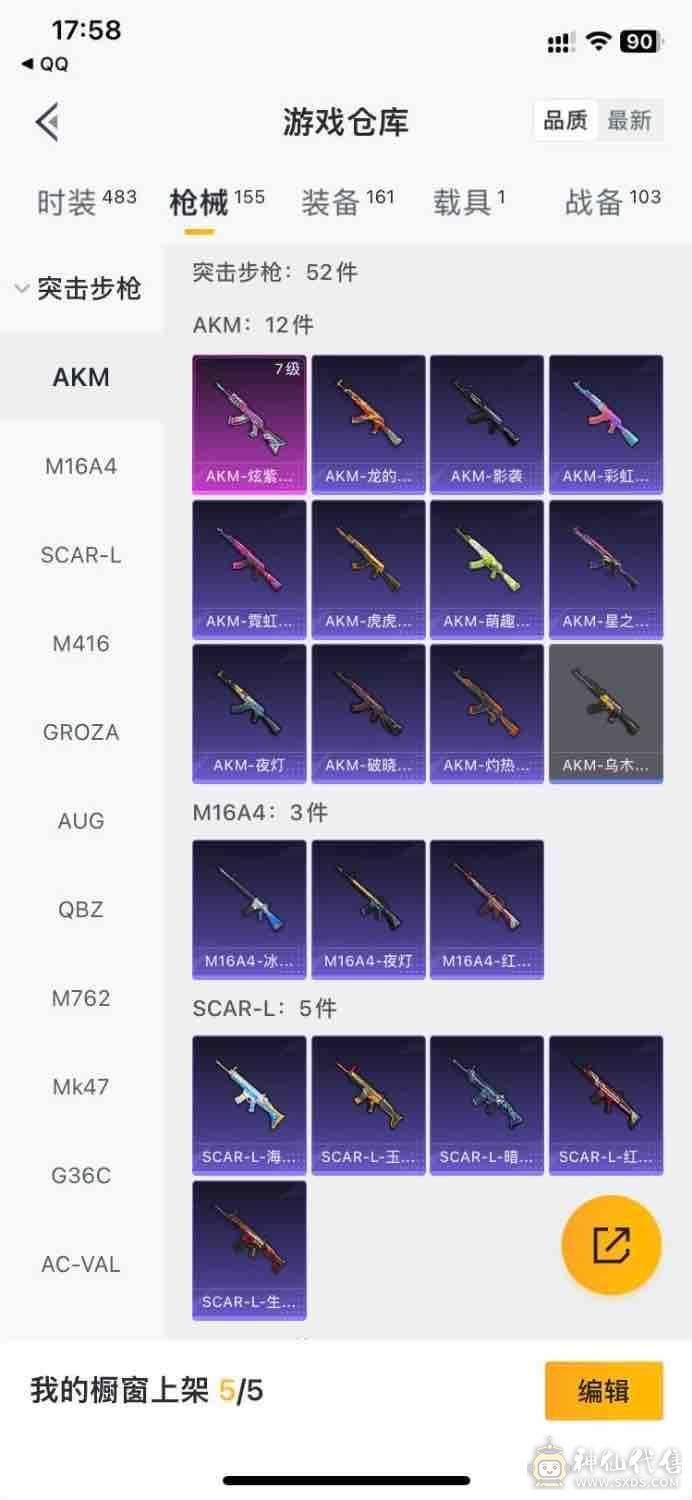
Task: Sort by 最新
Action: tap(629, 121)
